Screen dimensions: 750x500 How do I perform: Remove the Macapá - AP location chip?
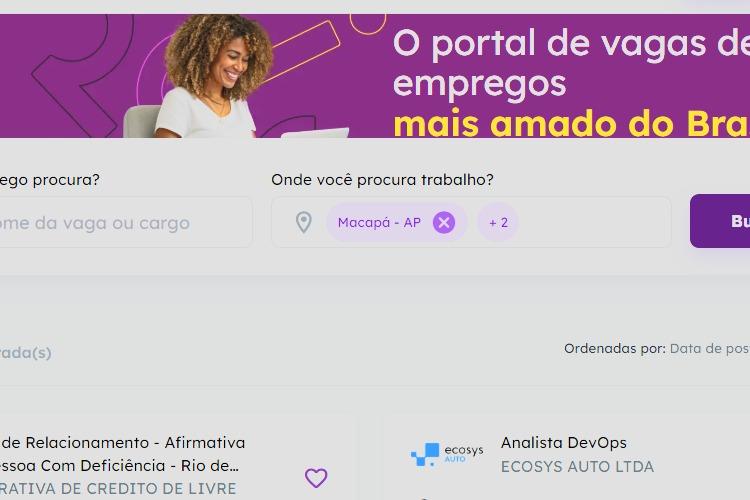point(444,222)
